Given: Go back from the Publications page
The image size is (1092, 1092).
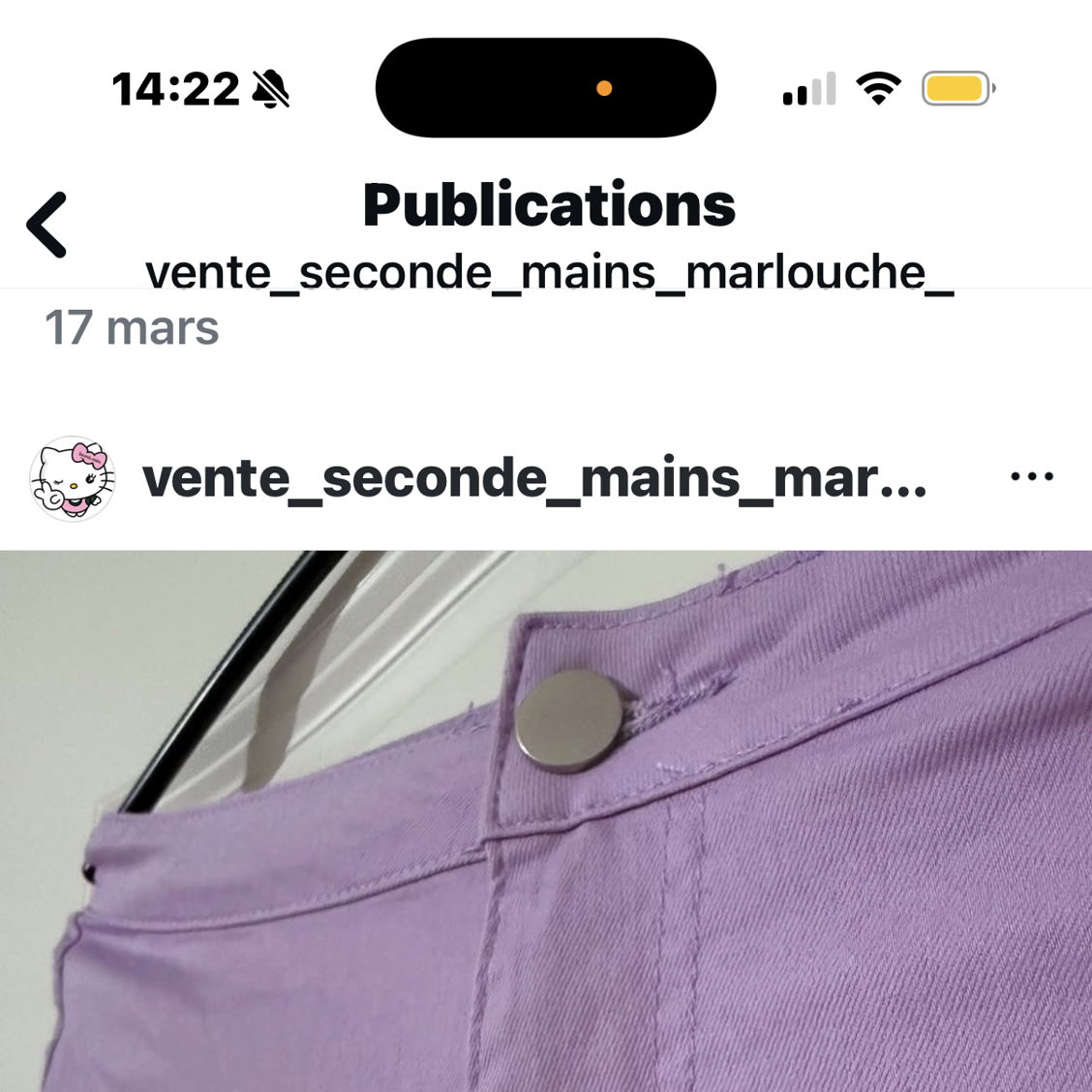Looking at the screenshot, I should (47, 225).
